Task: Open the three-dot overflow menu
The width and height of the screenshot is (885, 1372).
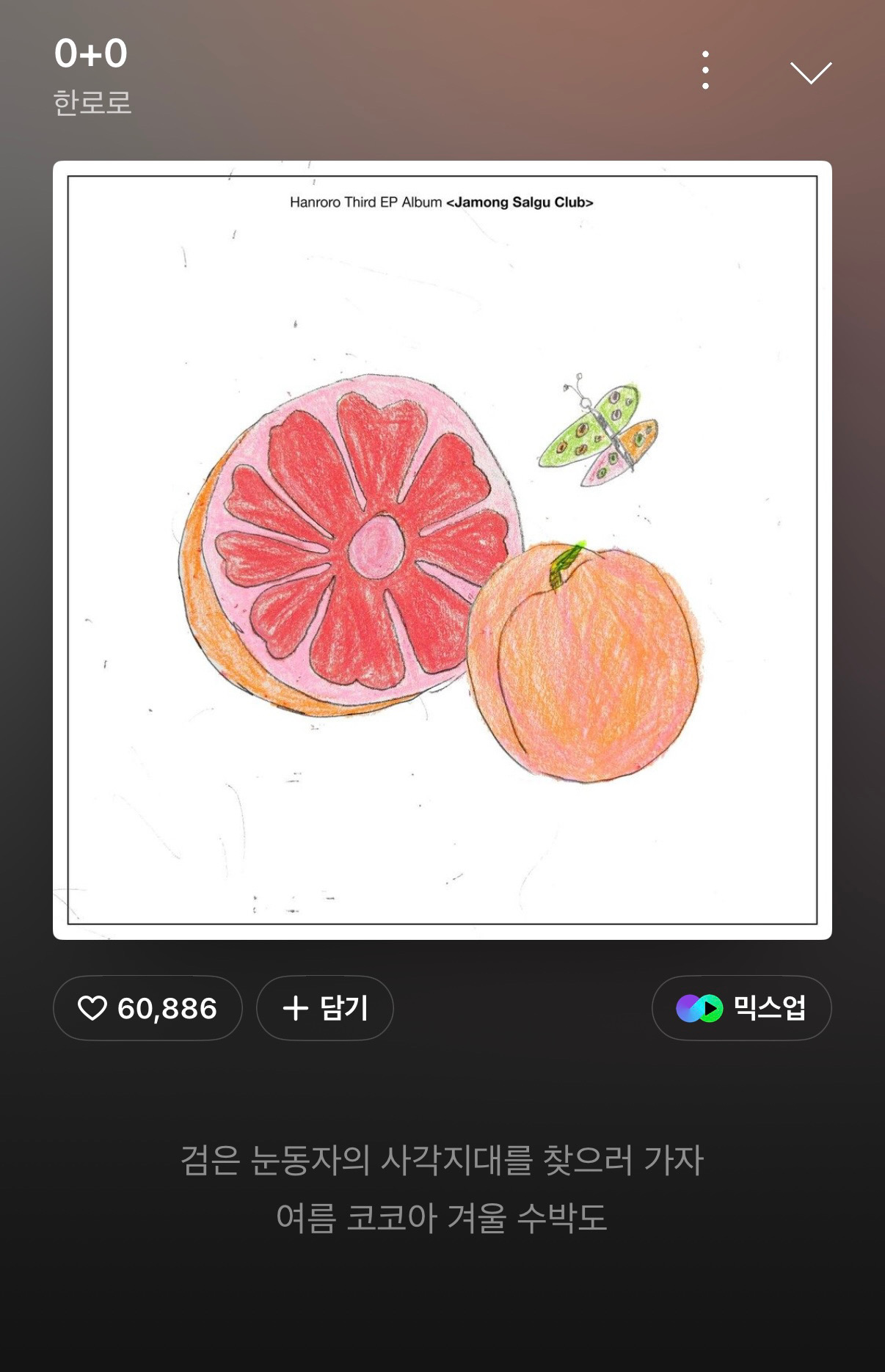Action: (705, 70)
